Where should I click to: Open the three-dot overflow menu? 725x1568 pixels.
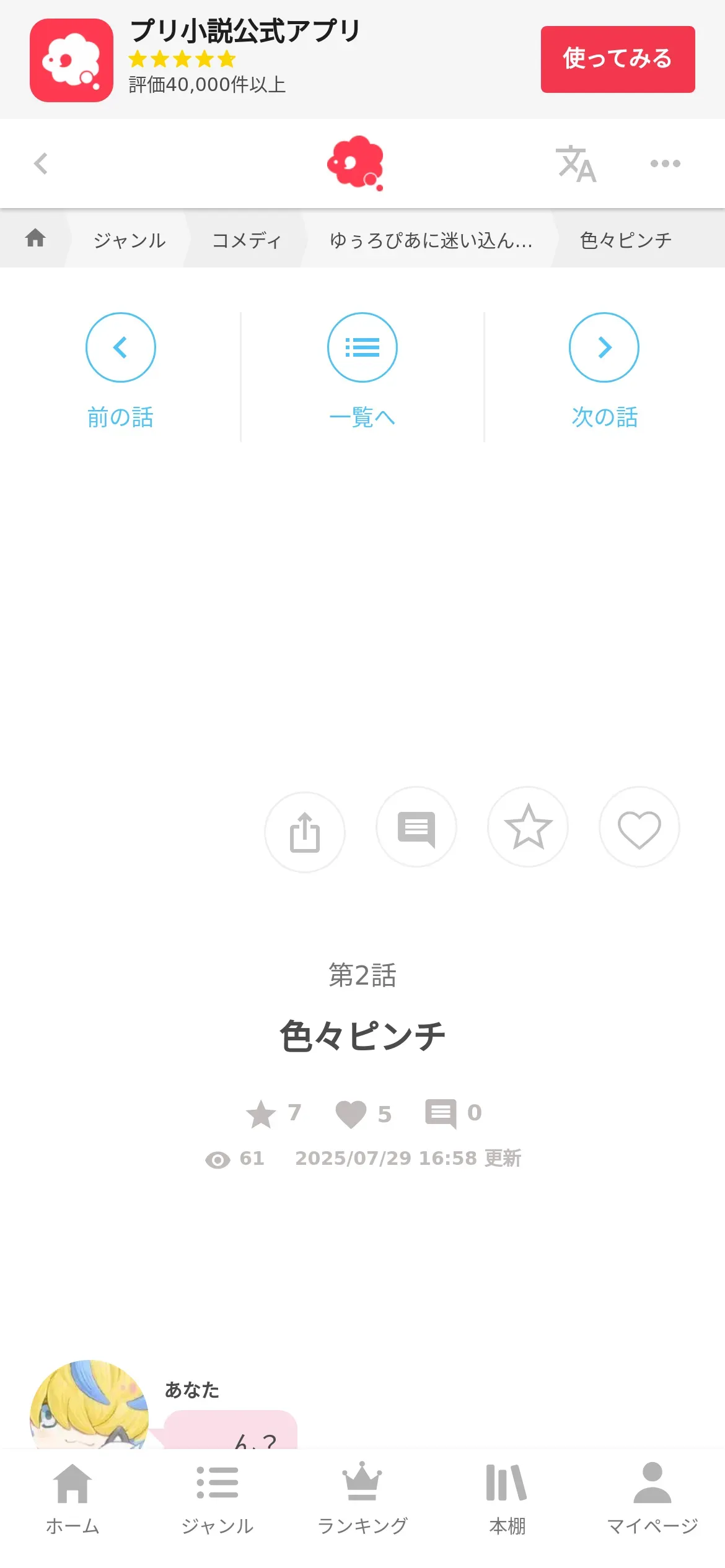(665, 163)
